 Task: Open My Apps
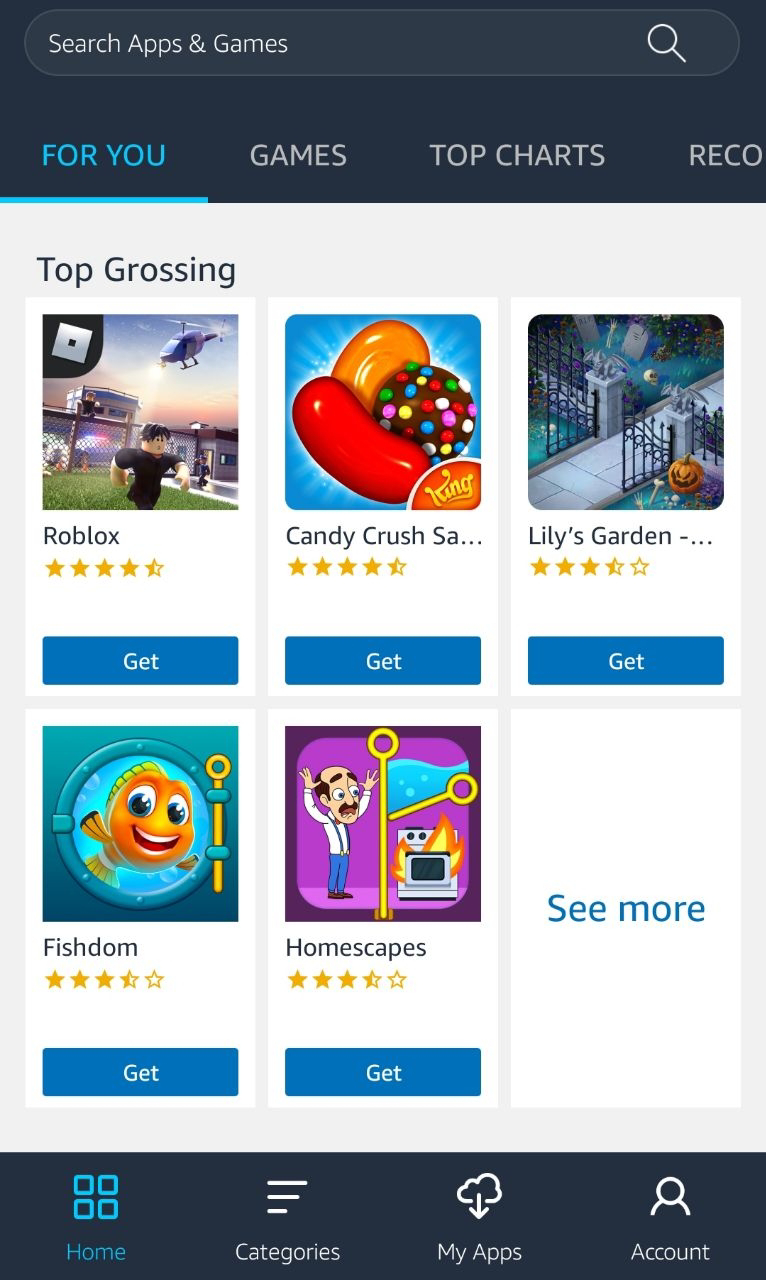click(x=479, y=1216)
